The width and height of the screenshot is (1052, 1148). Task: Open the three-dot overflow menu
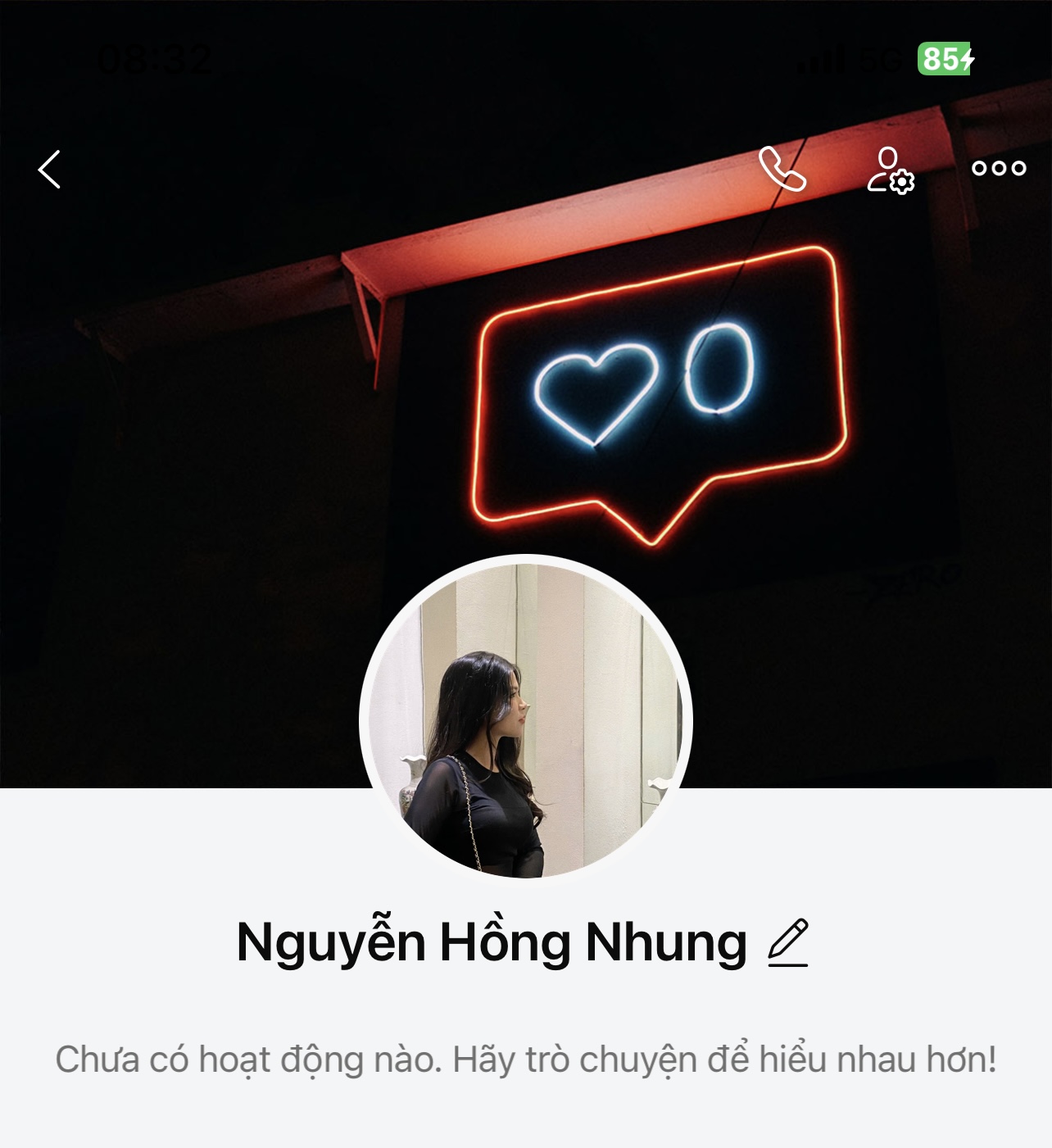(999, 169)
